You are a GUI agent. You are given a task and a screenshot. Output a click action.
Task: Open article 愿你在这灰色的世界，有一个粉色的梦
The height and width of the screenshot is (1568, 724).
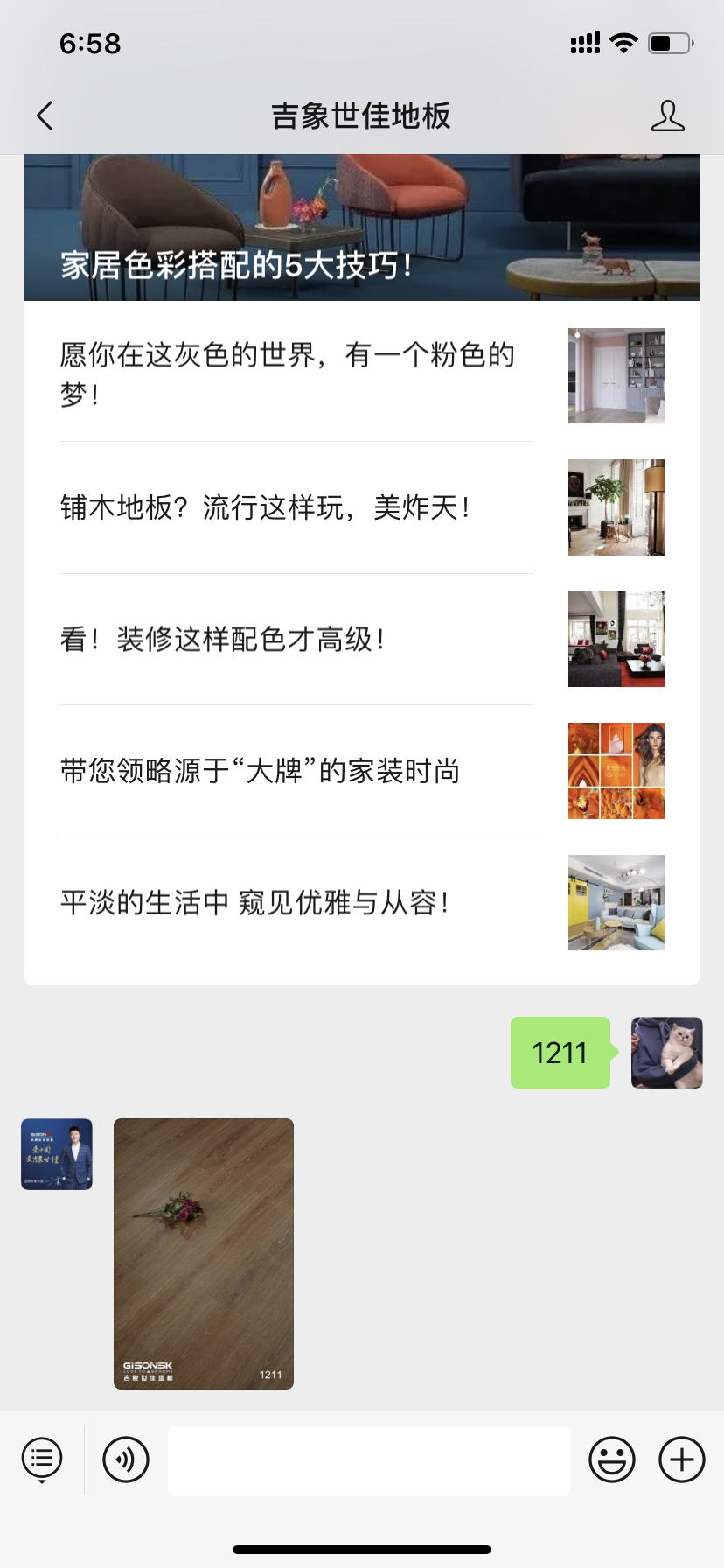pos(362,375)
